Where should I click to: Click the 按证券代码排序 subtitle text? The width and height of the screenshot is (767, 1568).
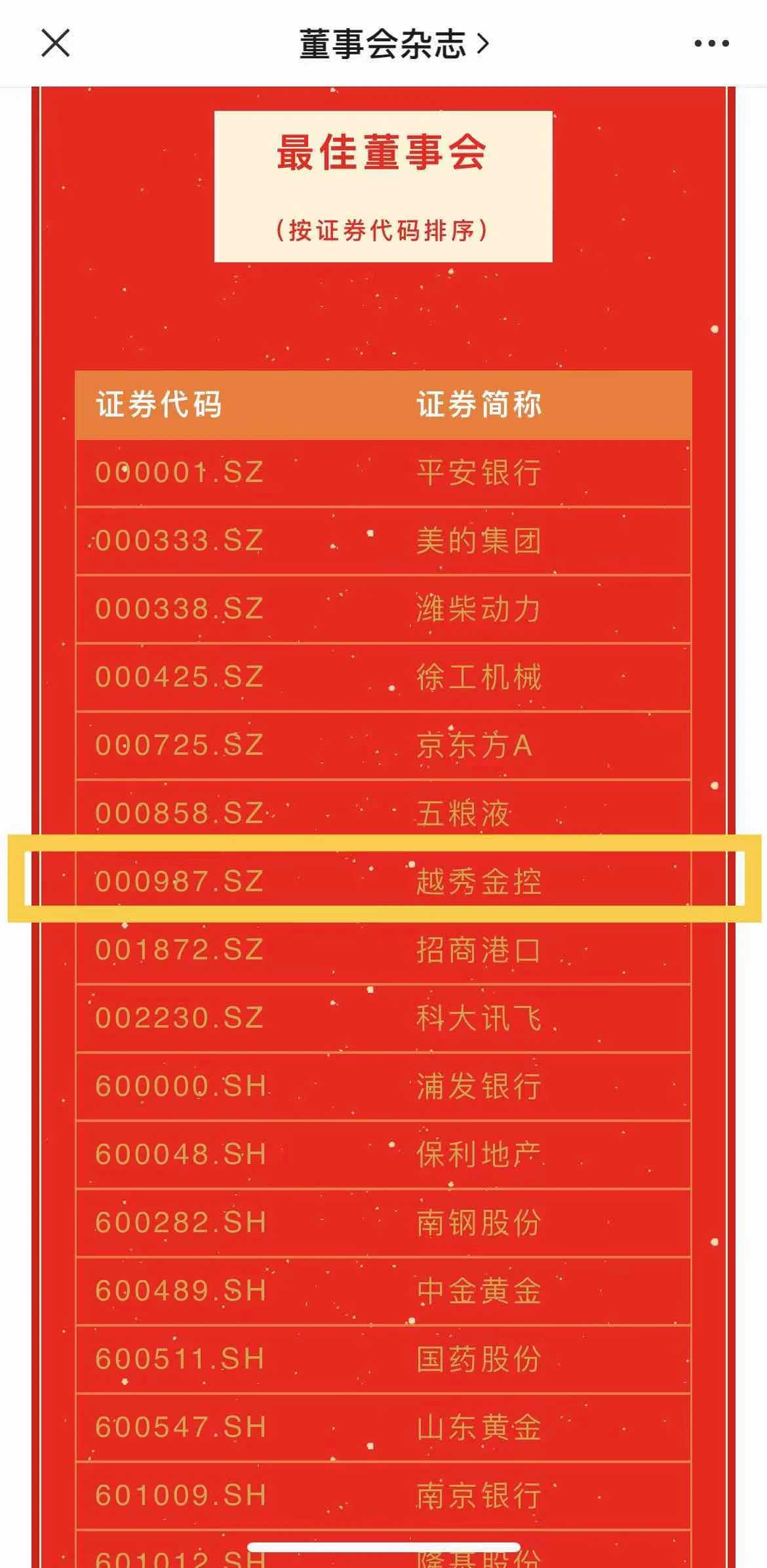pyautogui.click(x=383, y=230)
